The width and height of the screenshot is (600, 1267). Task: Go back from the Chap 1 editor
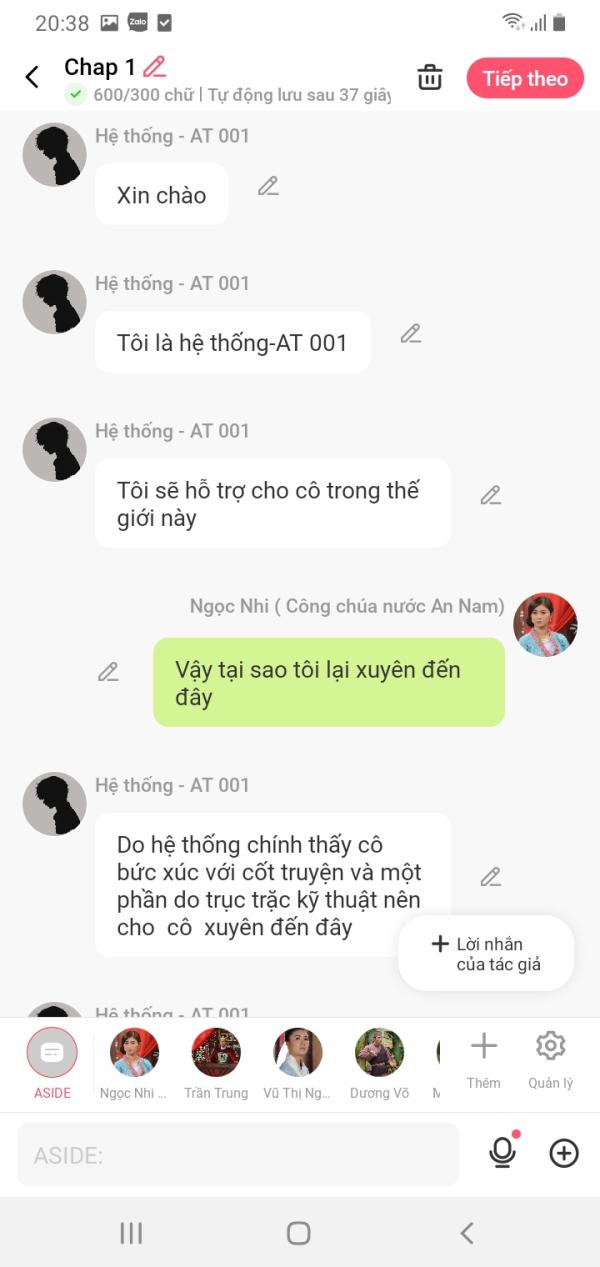pos(33,78)
